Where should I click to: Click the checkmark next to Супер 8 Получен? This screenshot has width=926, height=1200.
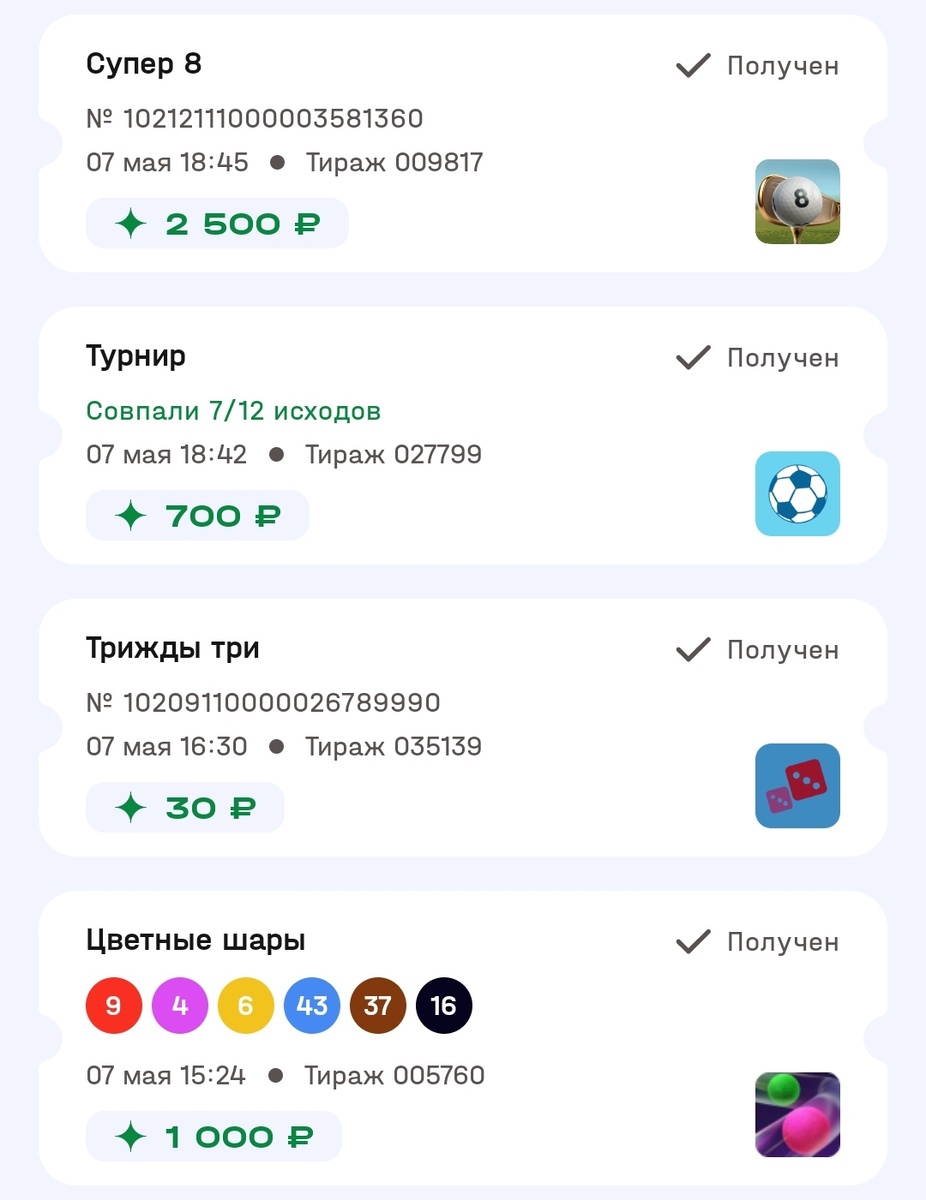(x=692, y=64)
